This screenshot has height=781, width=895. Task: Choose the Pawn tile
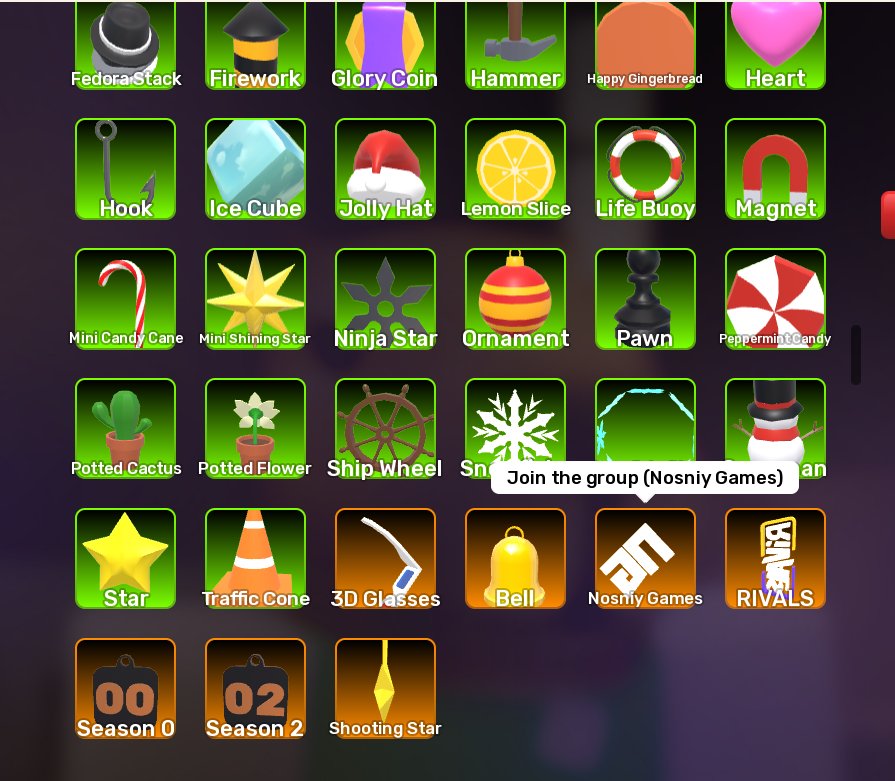[646, 299]
